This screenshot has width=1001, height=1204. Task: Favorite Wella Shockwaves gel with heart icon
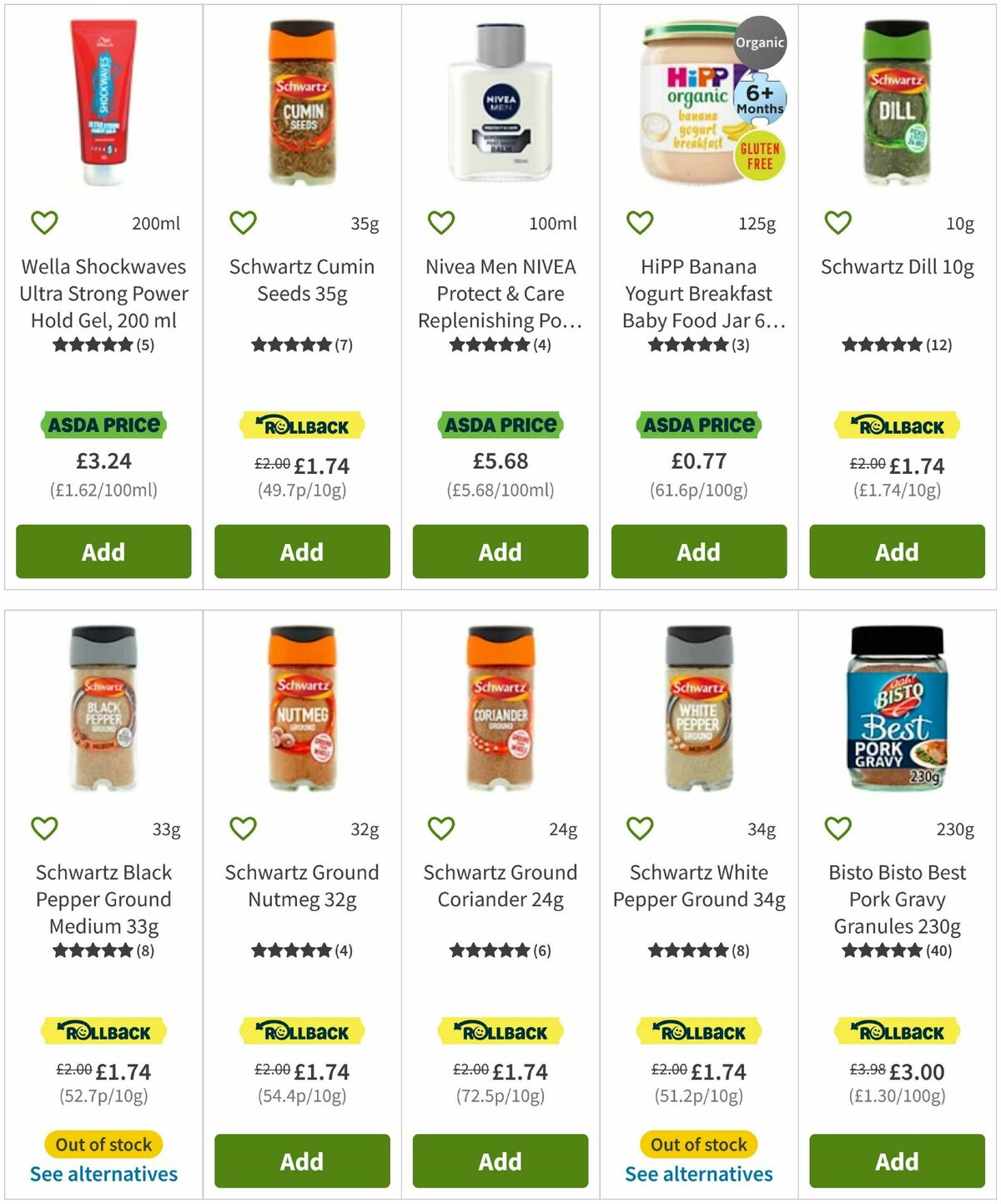coord(44,222)
